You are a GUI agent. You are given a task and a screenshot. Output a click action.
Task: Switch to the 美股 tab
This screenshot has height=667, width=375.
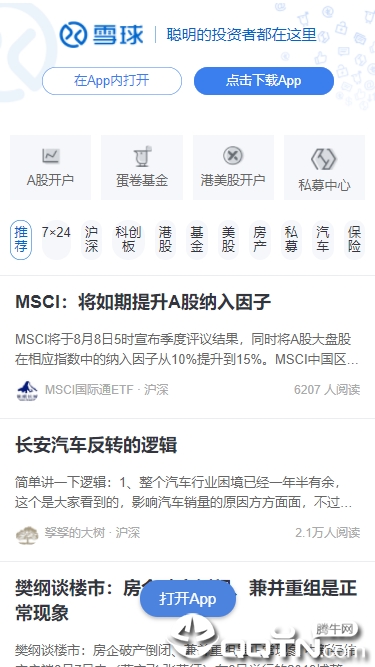pyautogui.click(x=228, y=239)
